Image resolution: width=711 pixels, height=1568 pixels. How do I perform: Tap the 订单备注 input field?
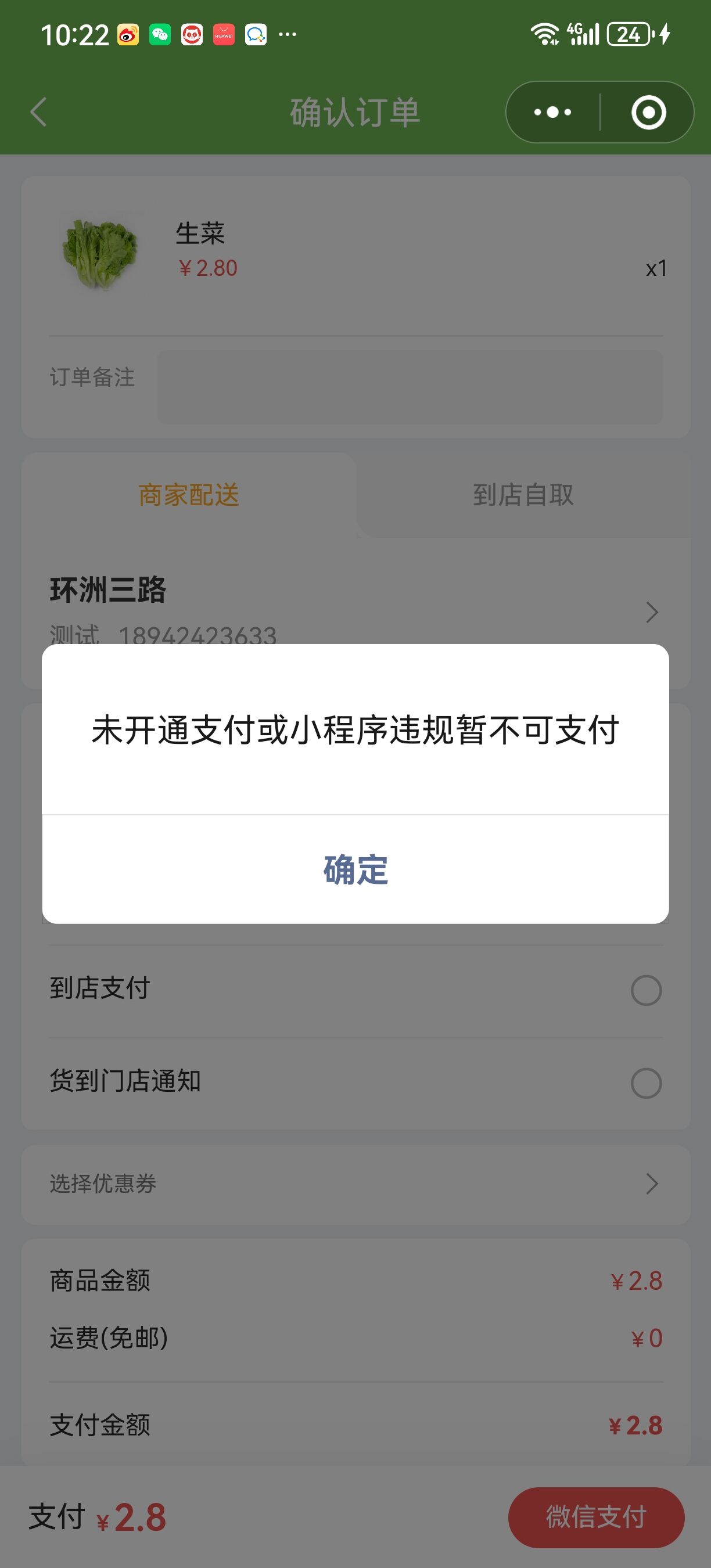pos(410,387)
